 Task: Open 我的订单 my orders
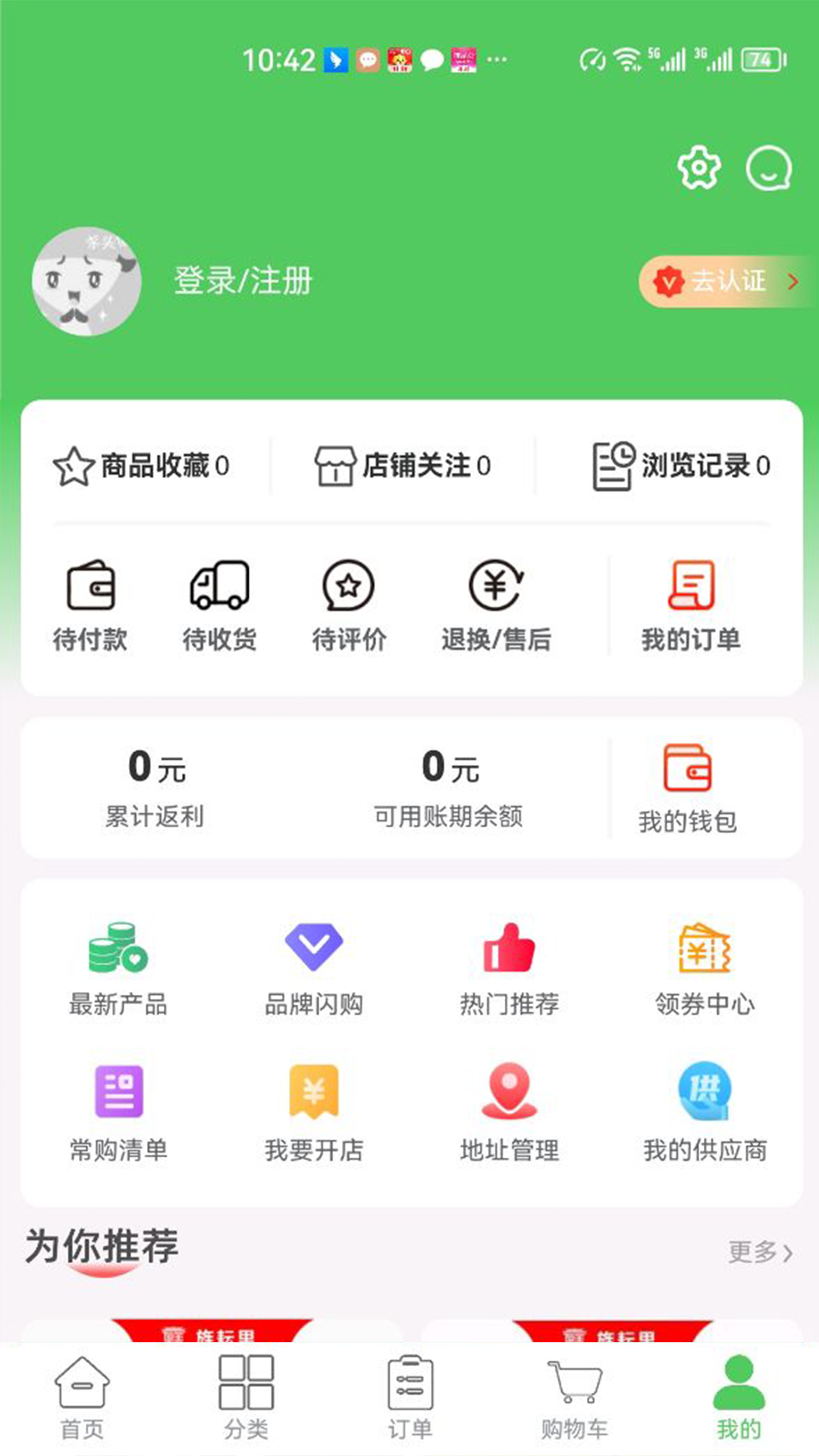coord(691,605)
